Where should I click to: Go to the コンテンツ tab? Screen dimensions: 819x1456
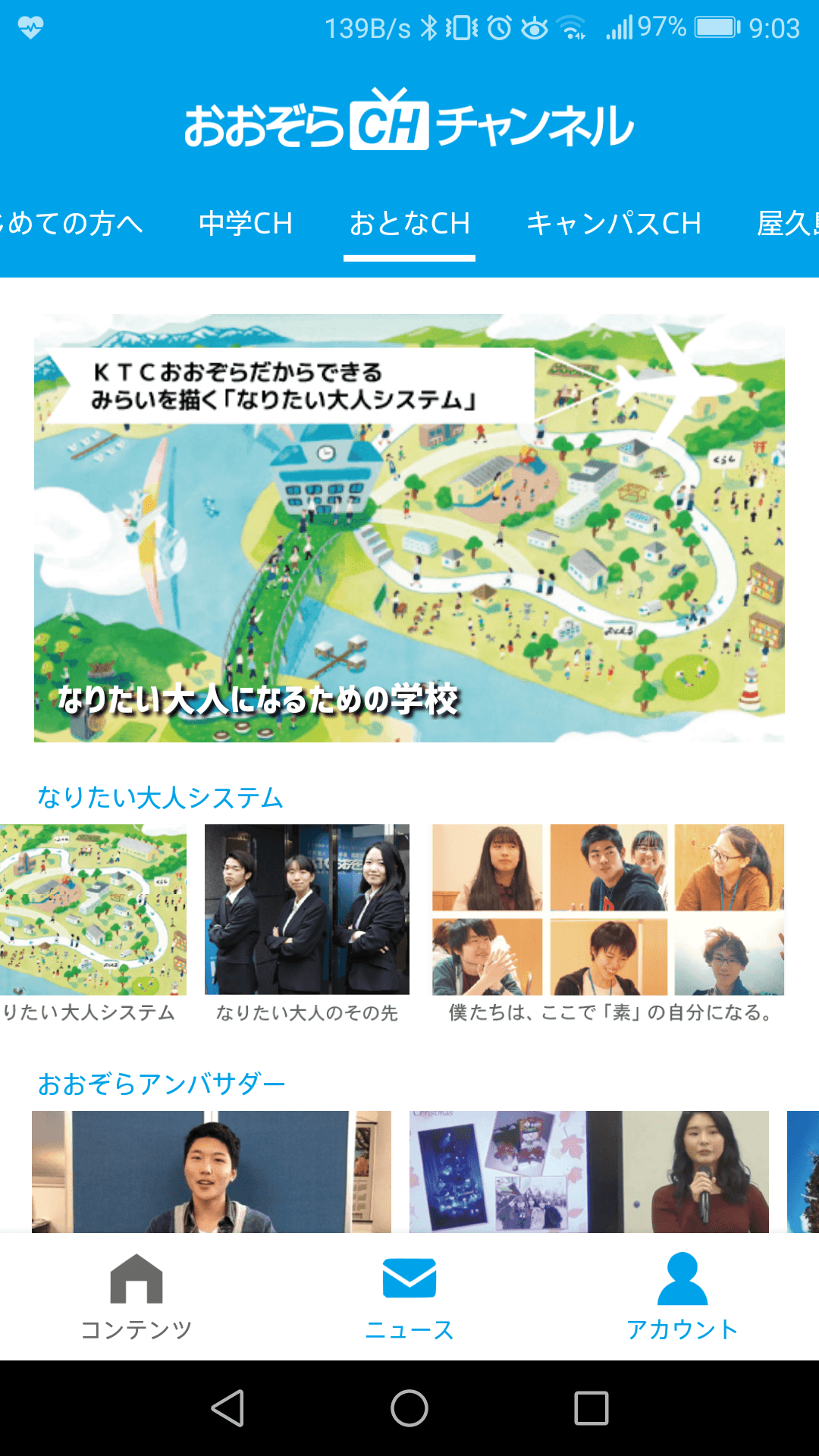(136, 1297)
